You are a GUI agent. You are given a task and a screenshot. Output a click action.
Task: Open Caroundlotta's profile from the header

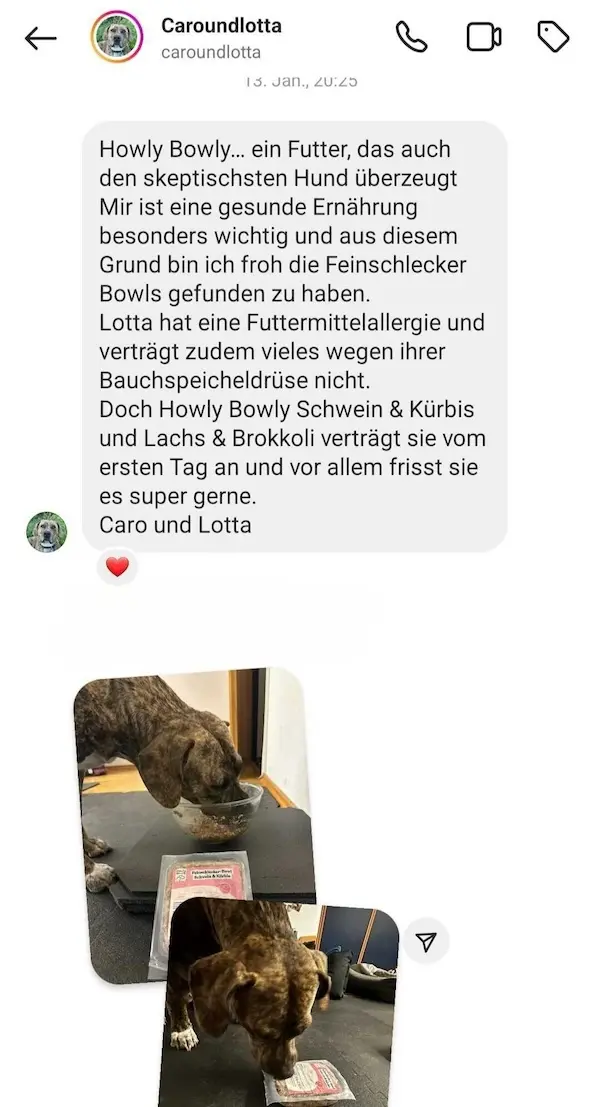(x=220, y=37)
